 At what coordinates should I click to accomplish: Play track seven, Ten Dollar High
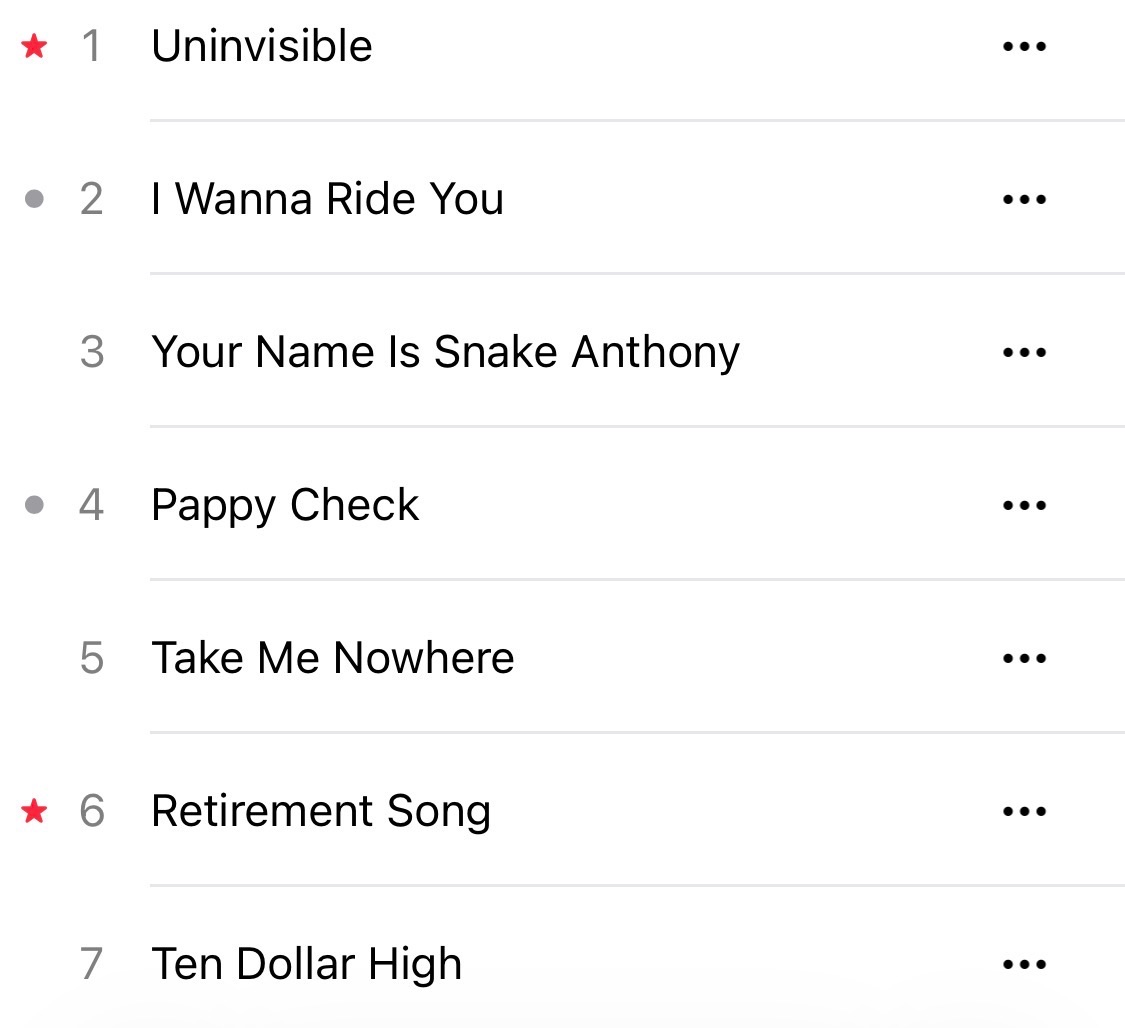(306, 964)
